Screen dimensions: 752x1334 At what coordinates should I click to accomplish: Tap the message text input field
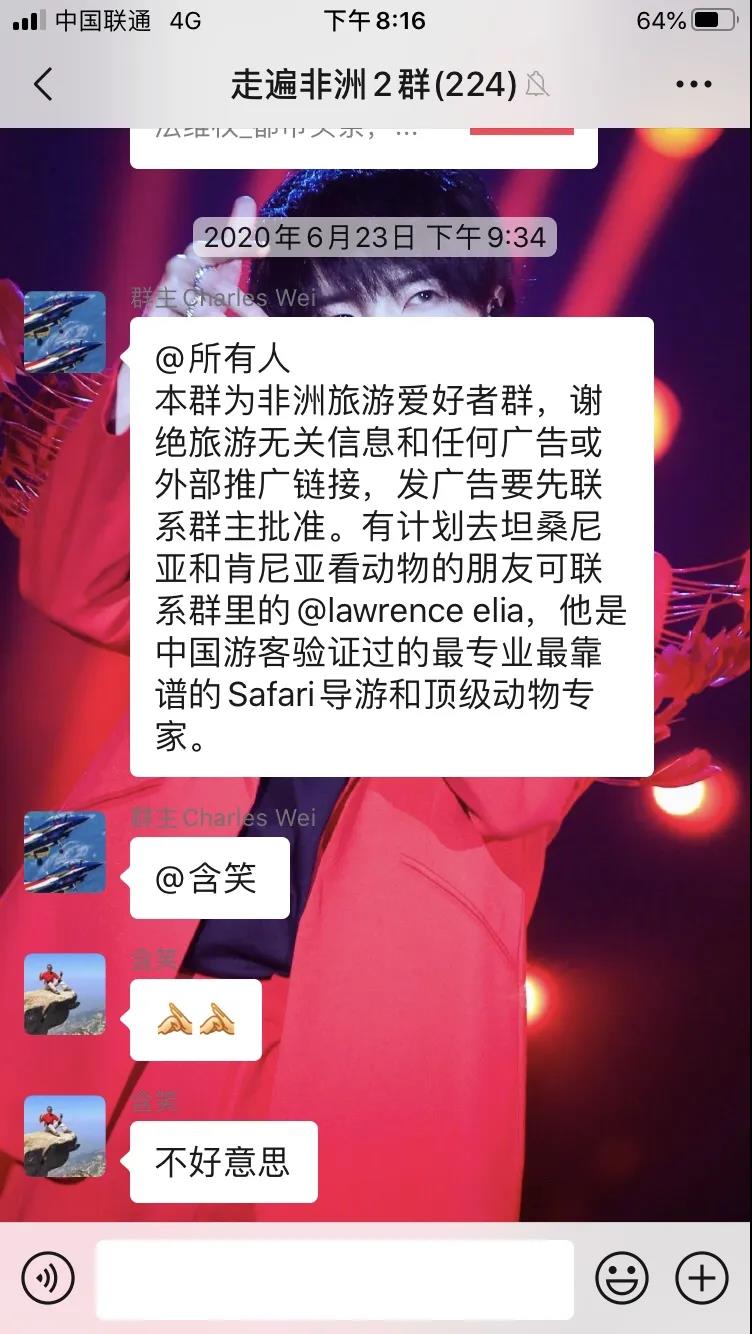tap(334, 1278)
